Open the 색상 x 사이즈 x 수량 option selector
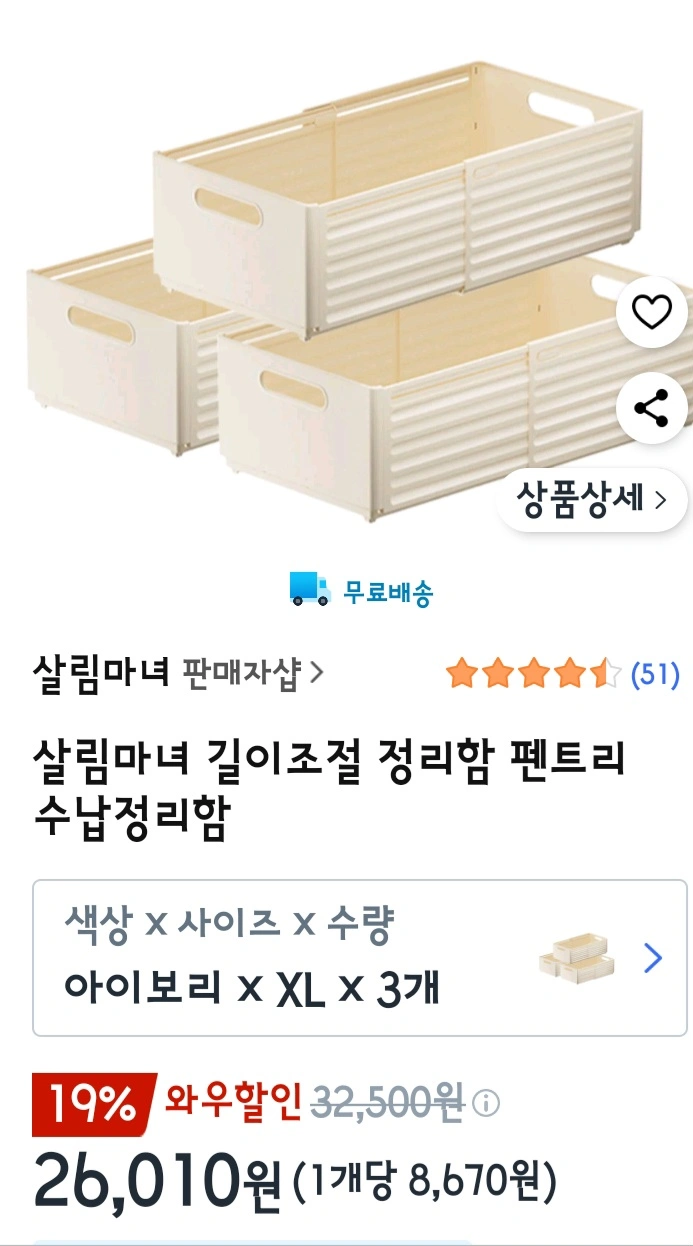 click(360, 958)
